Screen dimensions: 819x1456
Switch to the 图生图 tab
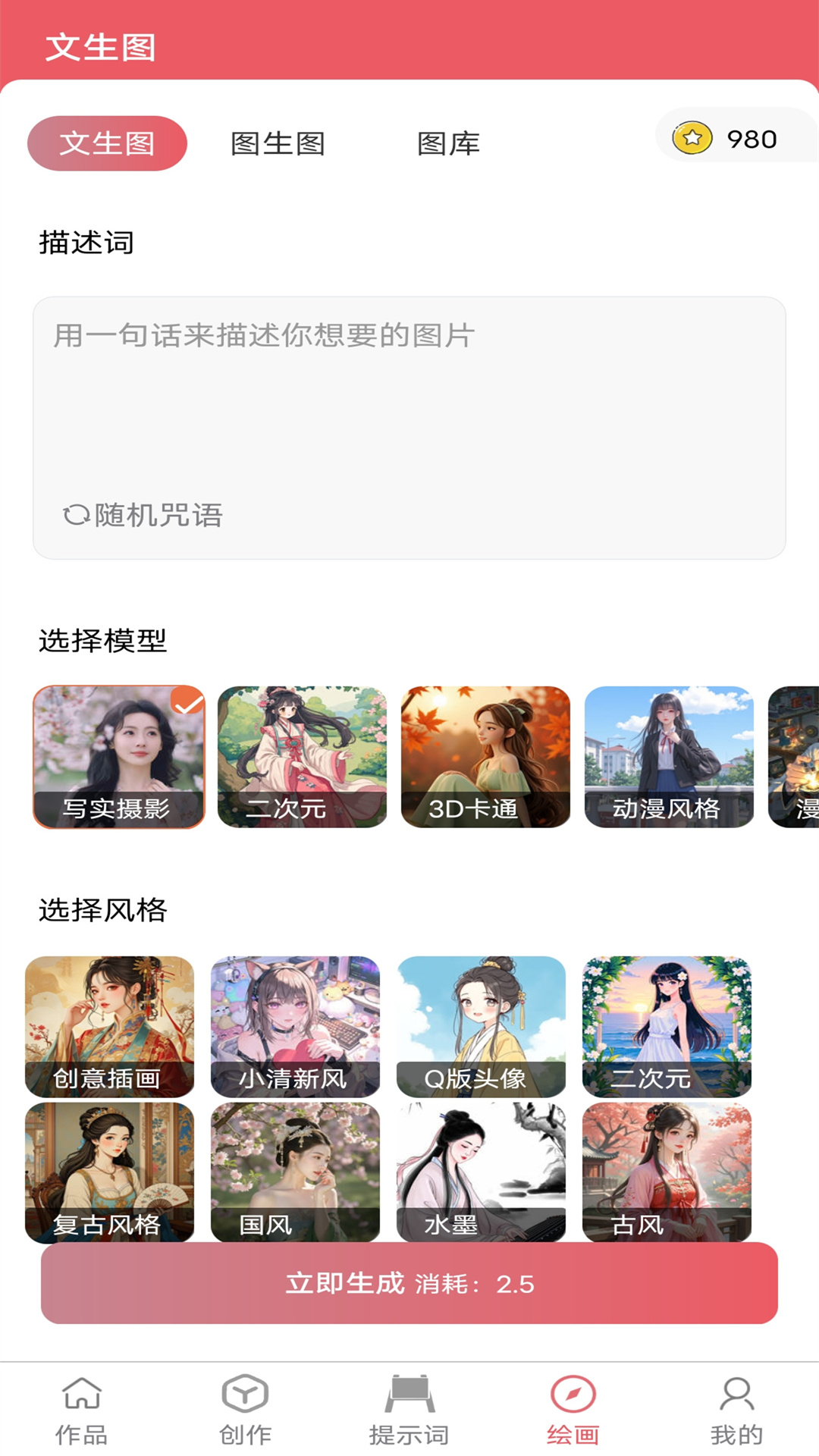[278, 144]
